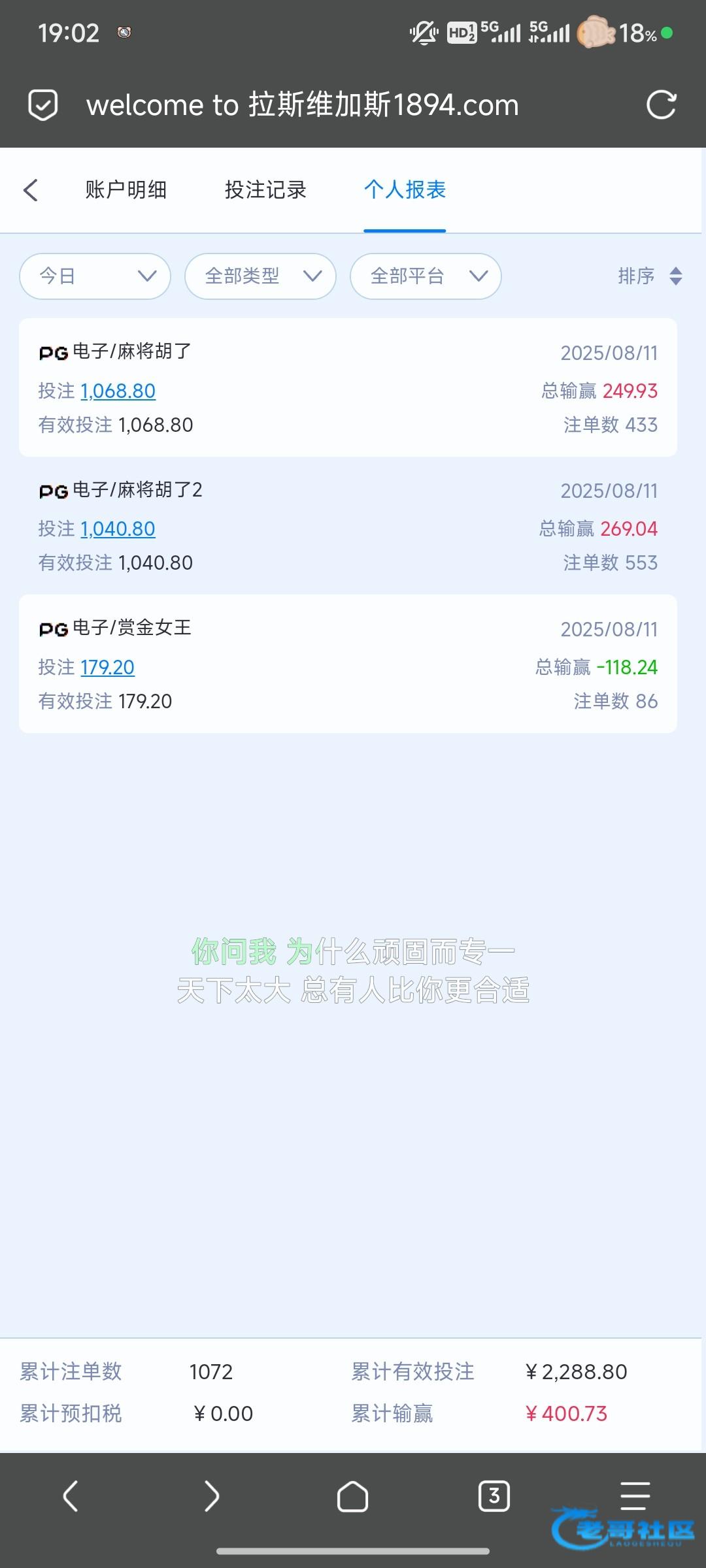Expand the 今日 date dropdown
Image resolution: width=706 pixels, height=1568 pixels.
coord(95,276)
